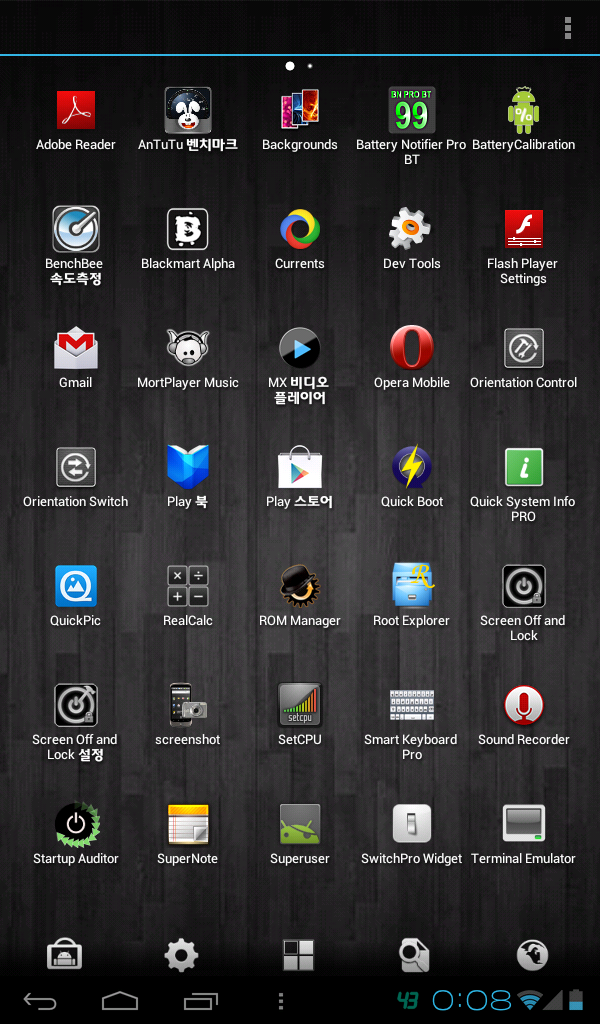Open settings gear in the dock

(181, 955)
